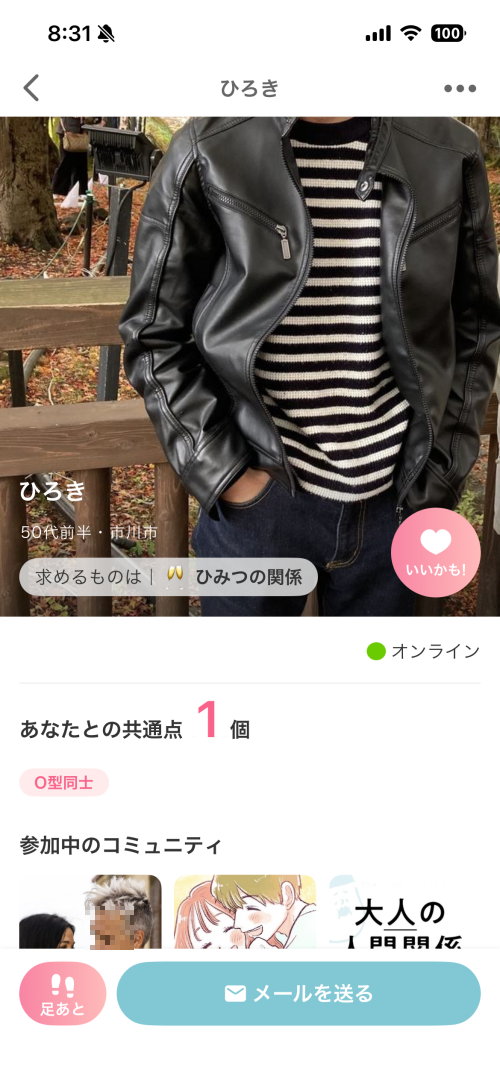Go back using the top-left arrow
Screen dimensions: 500x1082
(32, 88)
